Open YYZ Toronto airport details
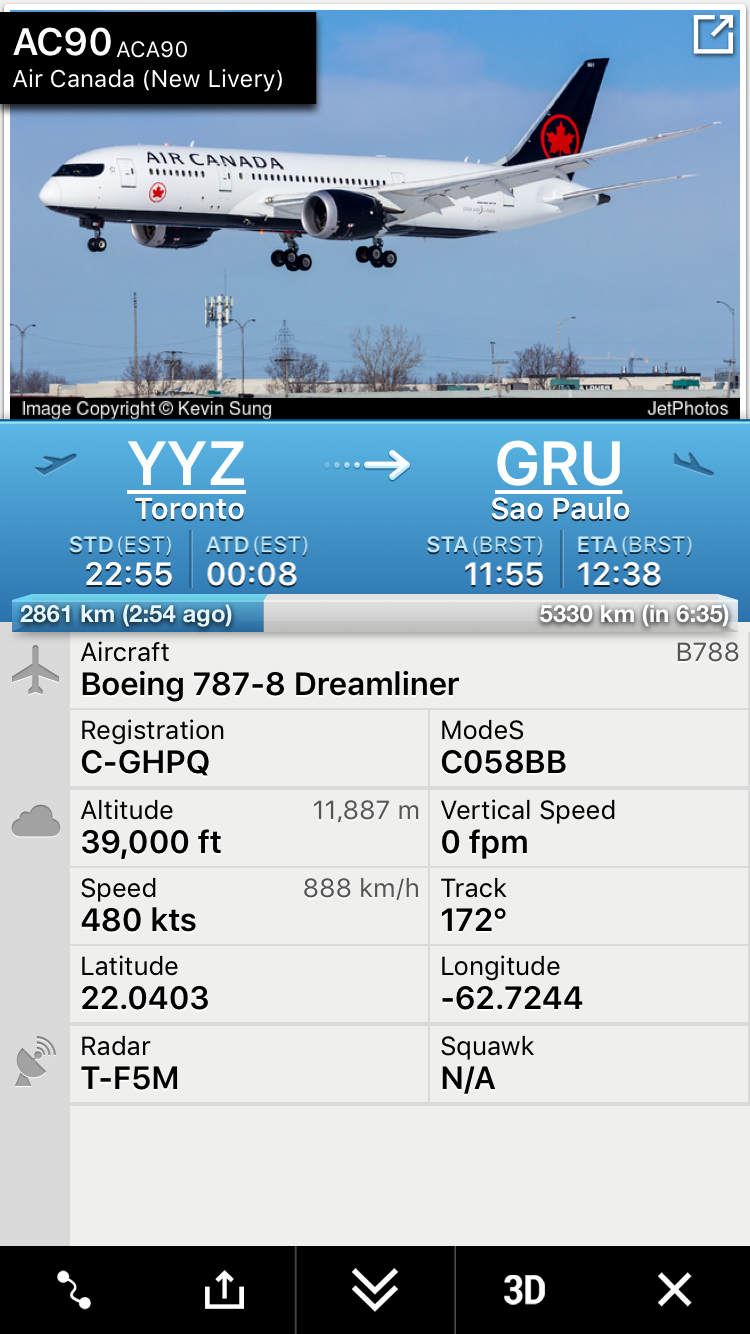 188,480
